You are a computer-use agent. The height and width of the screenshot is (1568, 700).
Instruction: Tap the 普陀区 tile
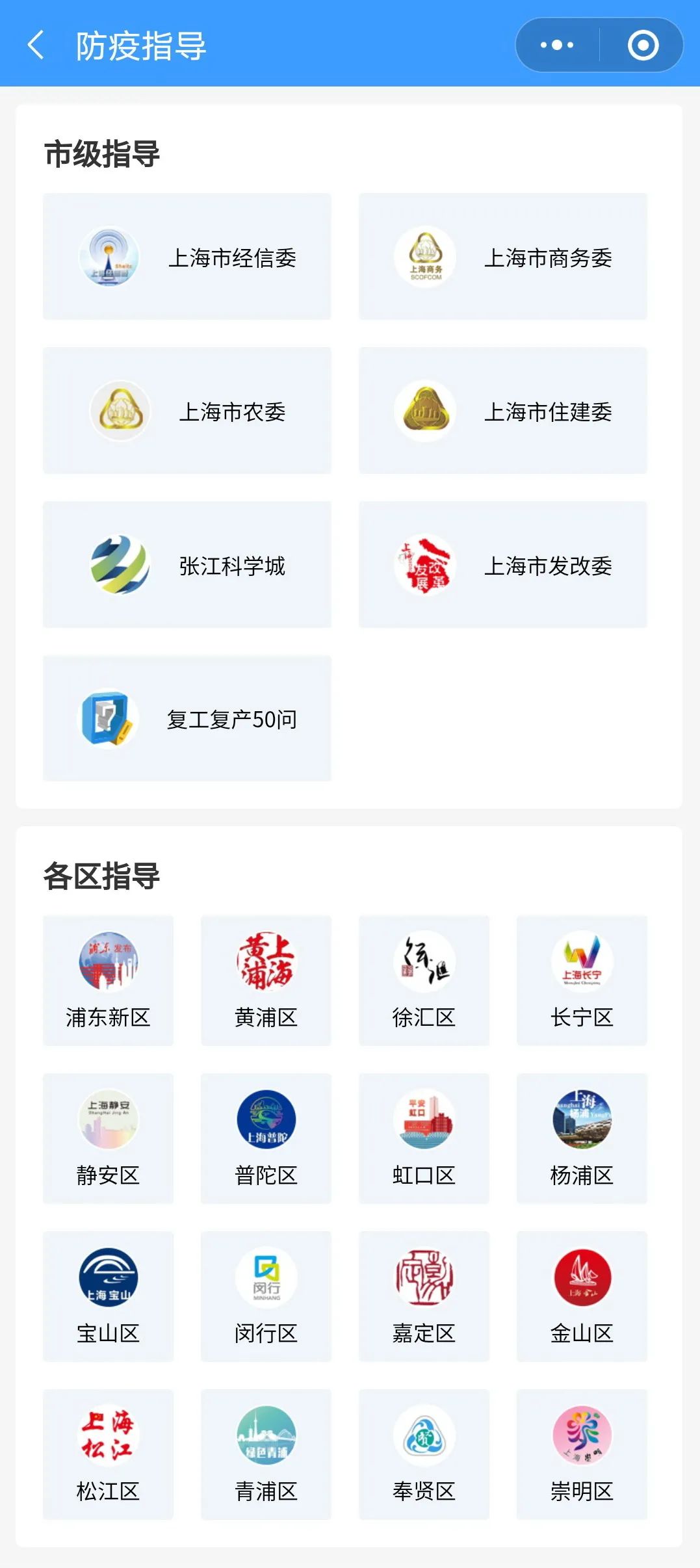266,1138
